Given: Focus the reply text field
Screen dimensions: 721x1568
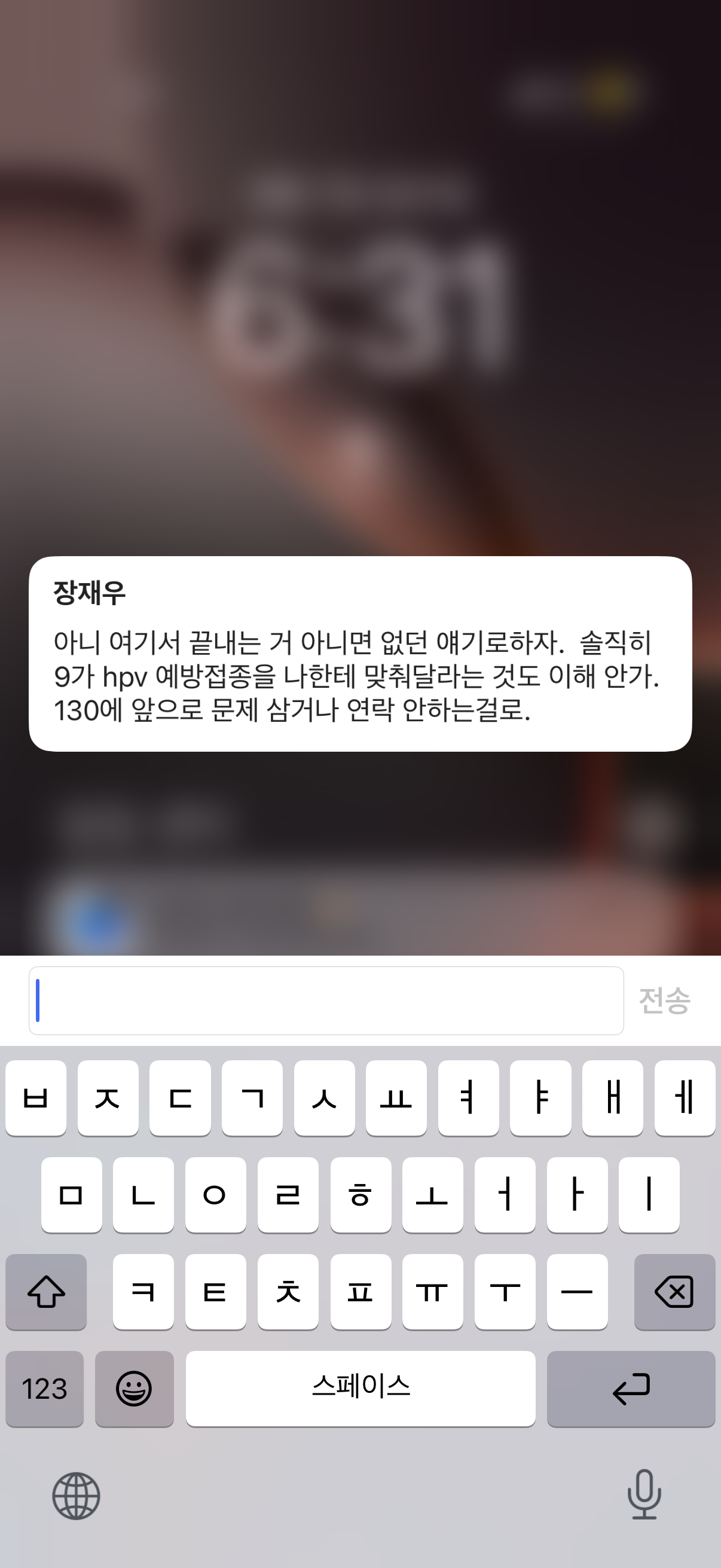Looking at the screenshot, I should (x=326, y=1000).
